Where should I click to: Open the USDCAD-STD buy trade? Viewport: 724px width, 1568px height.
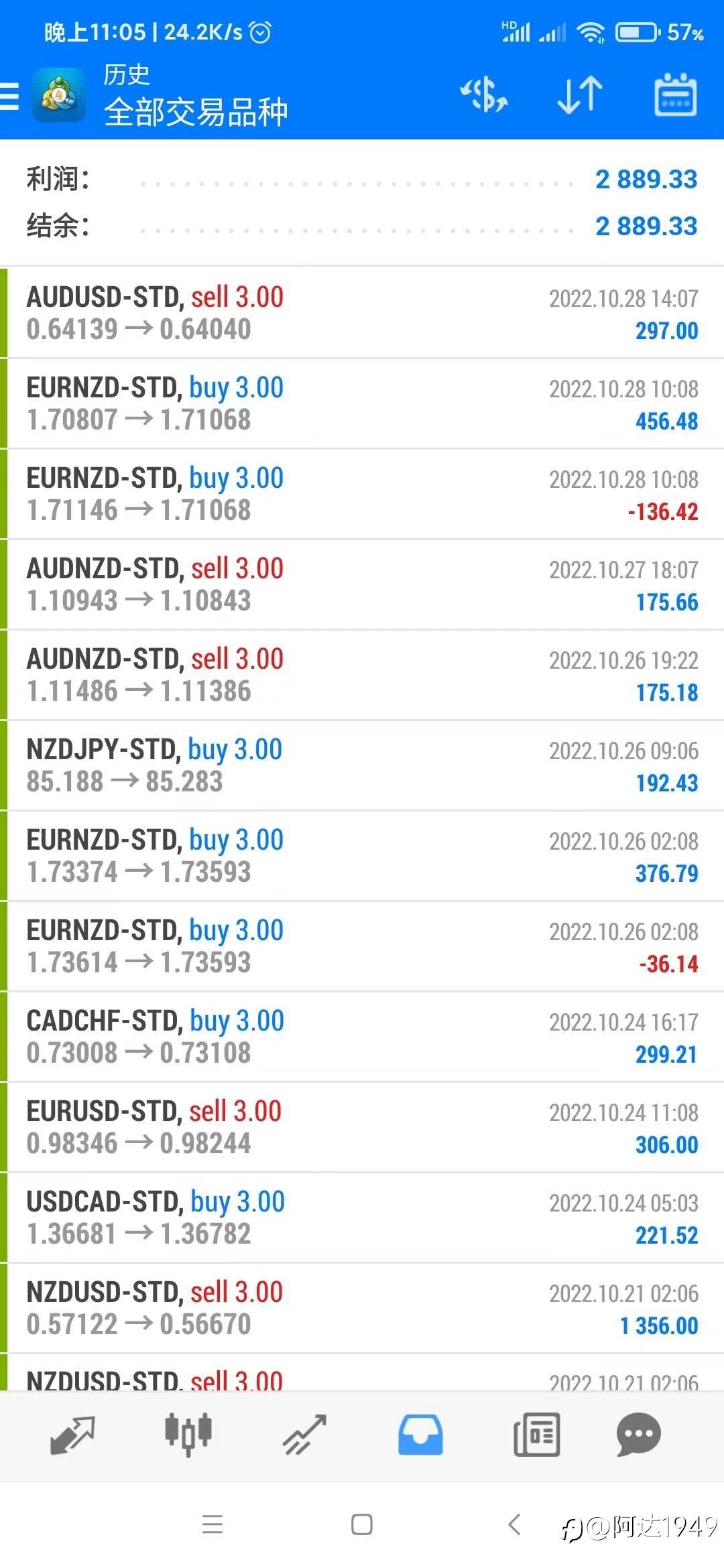(x=362, y=1218)
